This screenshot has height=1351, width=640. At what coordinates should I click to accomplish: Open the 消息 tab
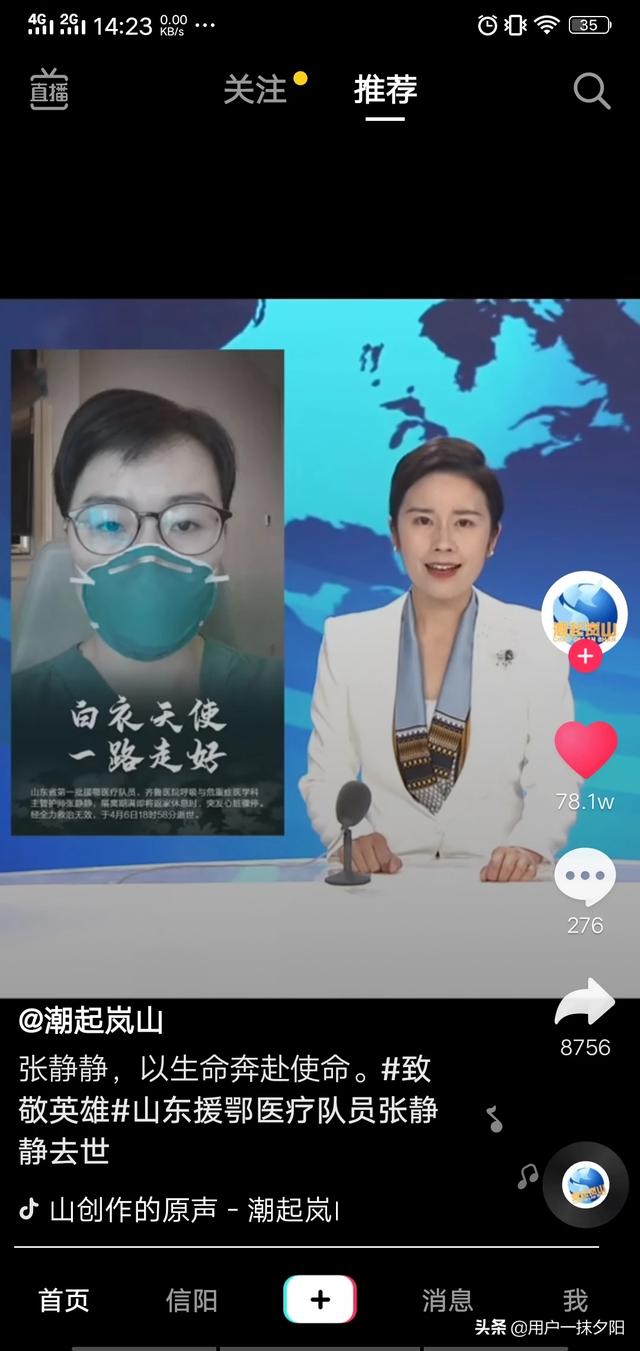point(447,1300)
